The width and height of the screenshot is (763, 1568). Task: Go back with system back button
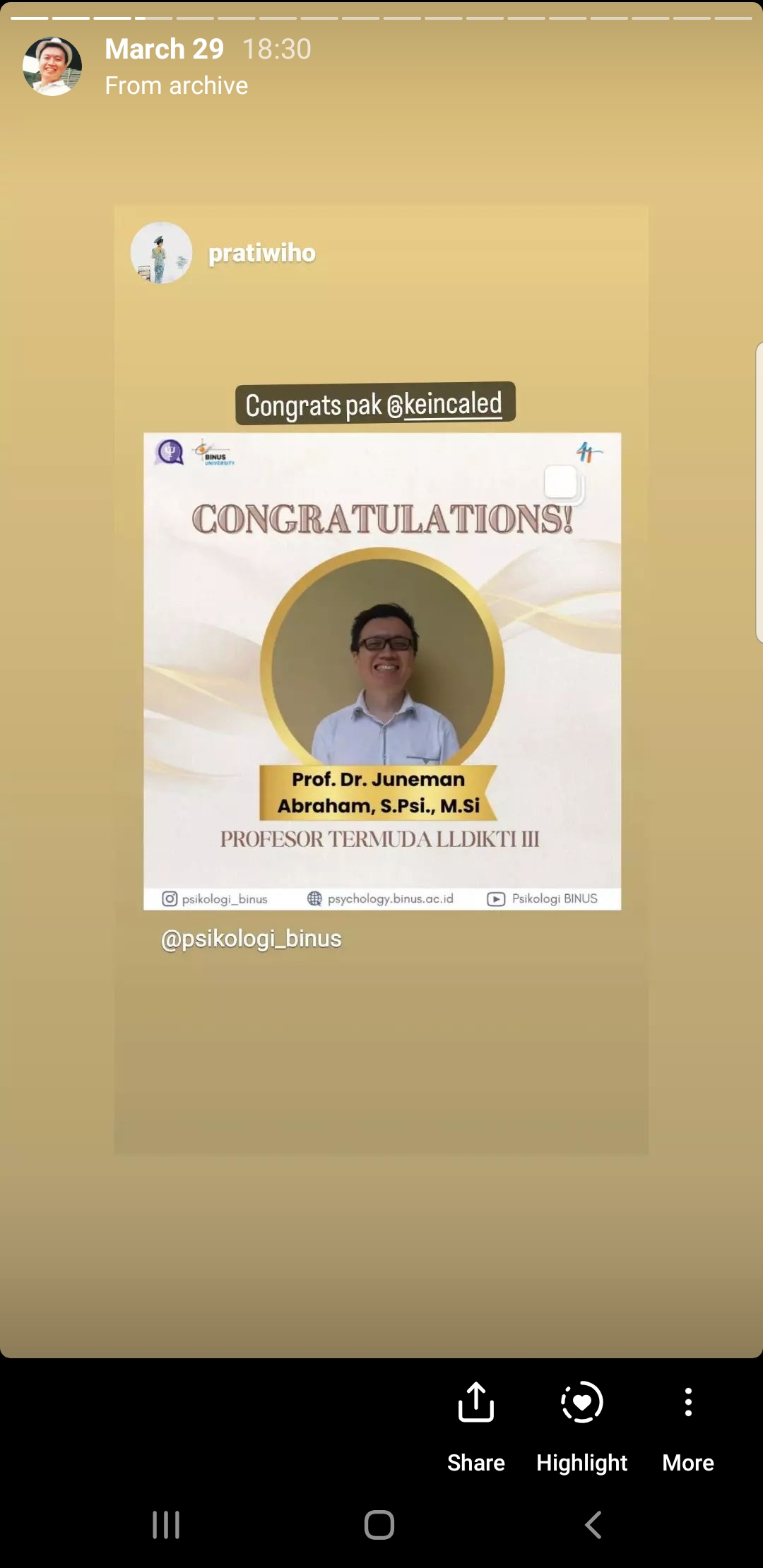click(x=593, y=1524)
